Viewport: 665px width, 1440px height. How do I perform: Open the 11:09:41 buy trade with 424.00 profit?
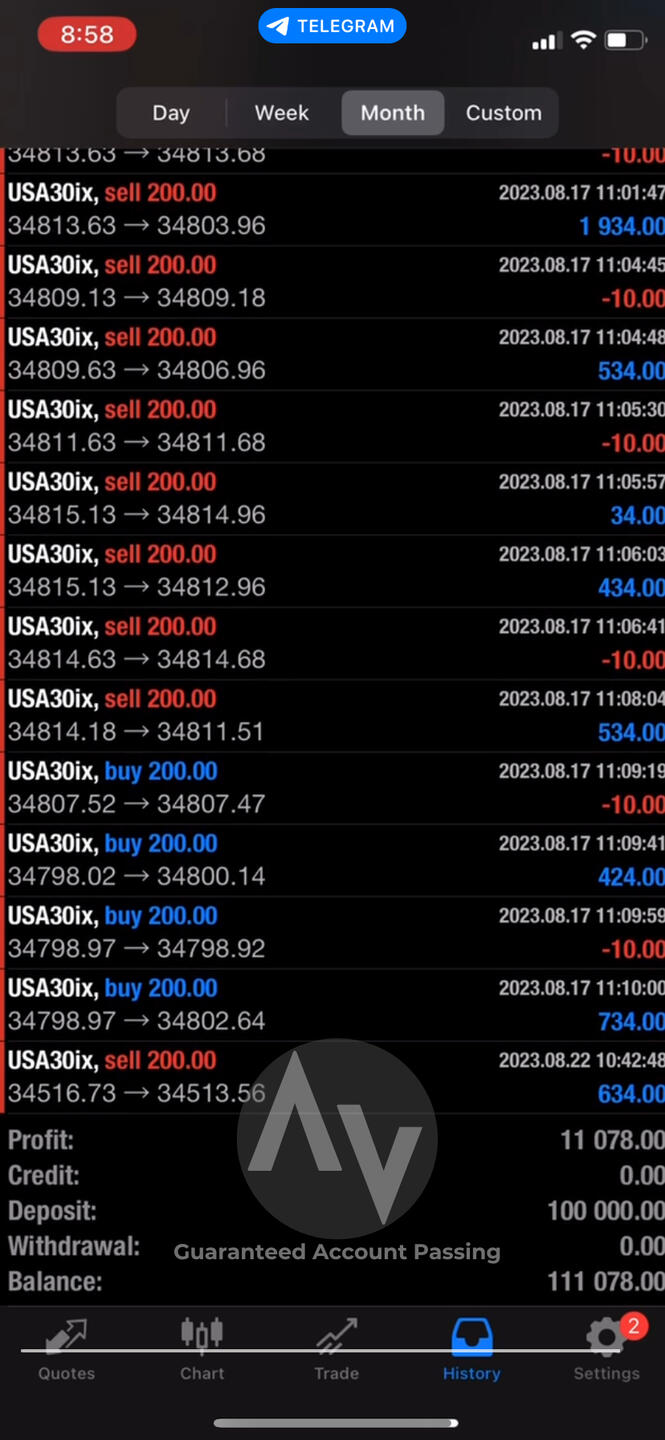334,860
